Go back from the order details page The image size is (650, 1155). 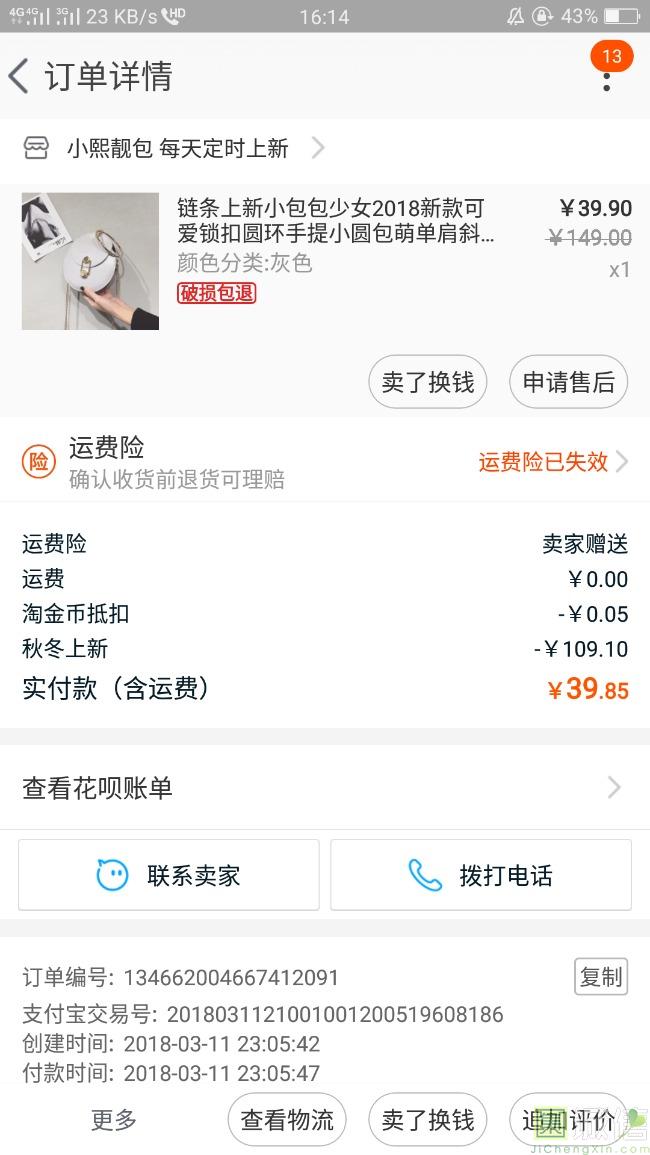20,77
